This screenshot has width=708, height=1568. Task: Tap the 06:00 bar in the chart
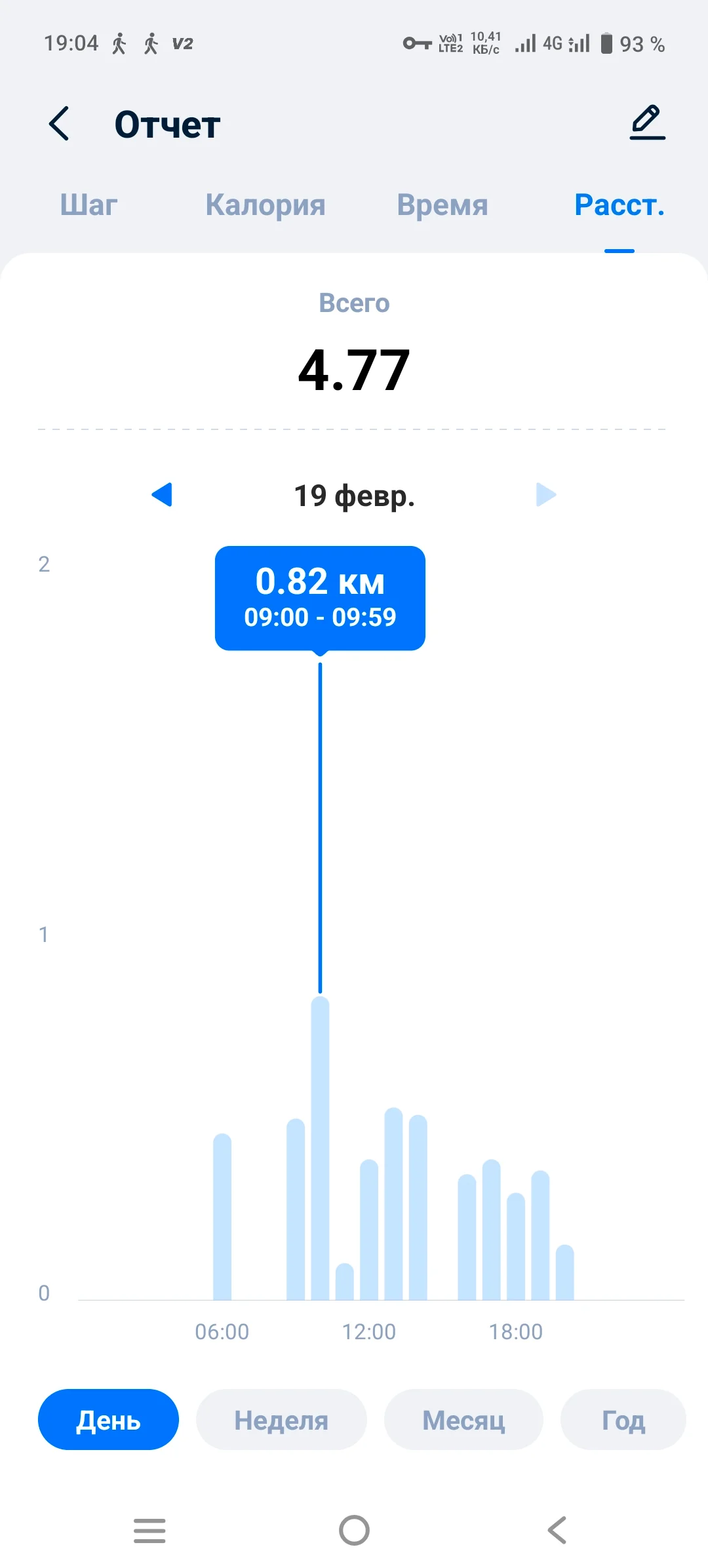coord(222,1218)
